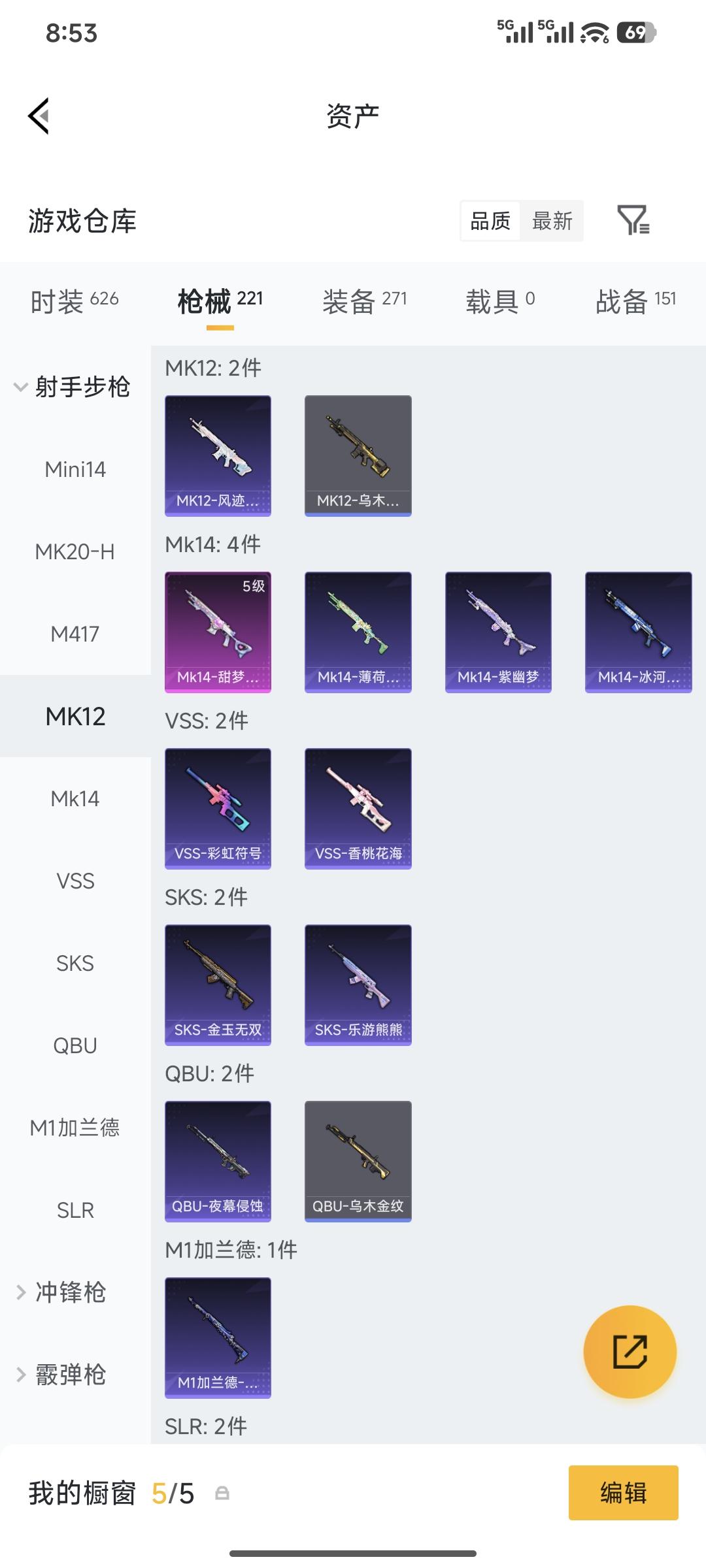
Task: Open the filter icon
Action: tap(633, 220)
